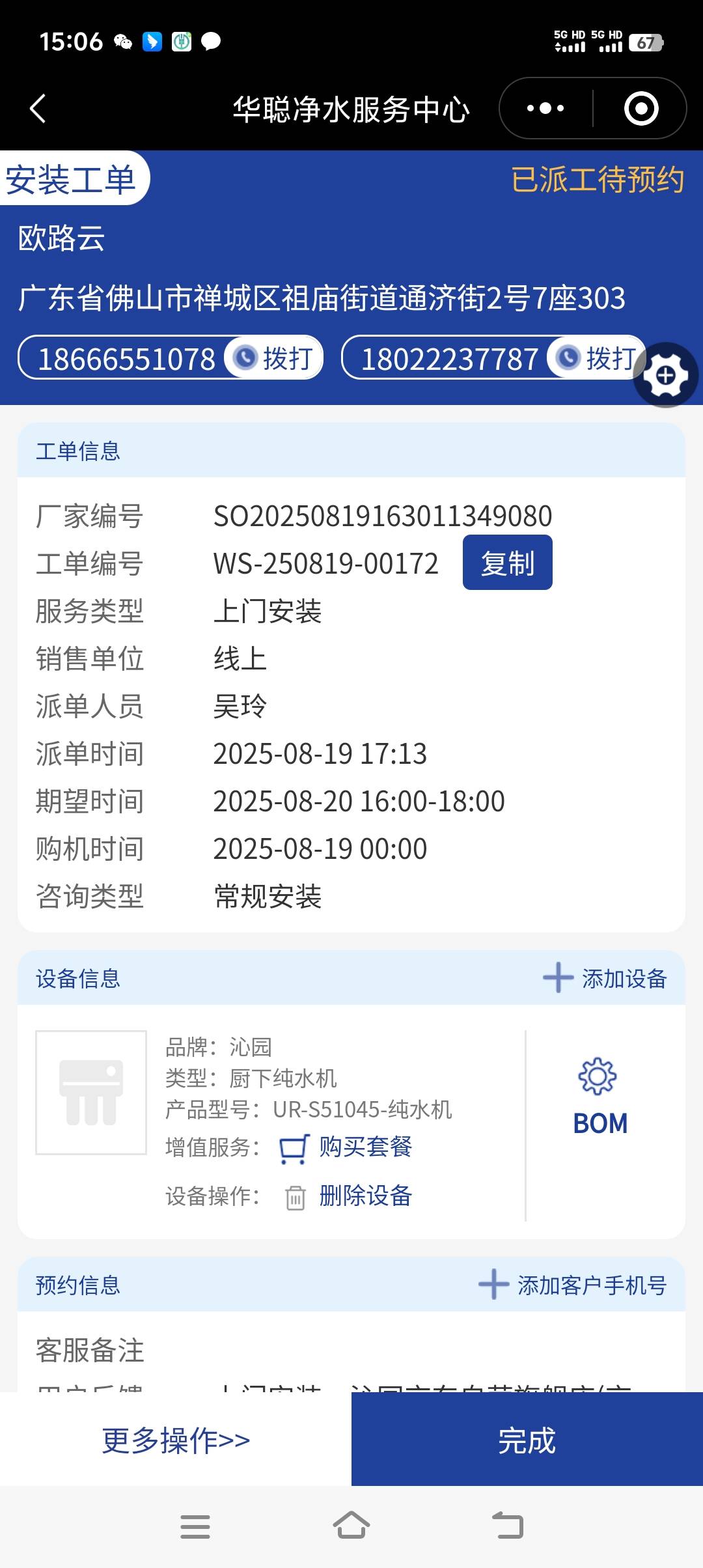Tap 添加客户手机号 to add a number
This screenshot has height=1568, width=703.
tap(573, 1285)
